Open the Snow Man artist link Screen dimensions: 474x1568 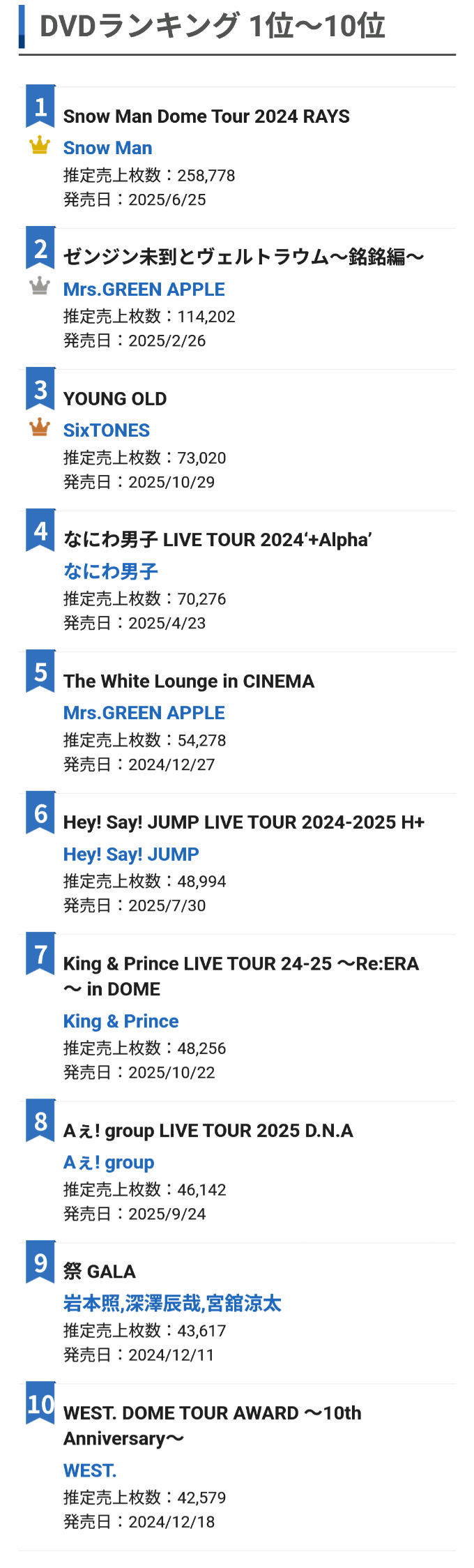tap(107, 148)
